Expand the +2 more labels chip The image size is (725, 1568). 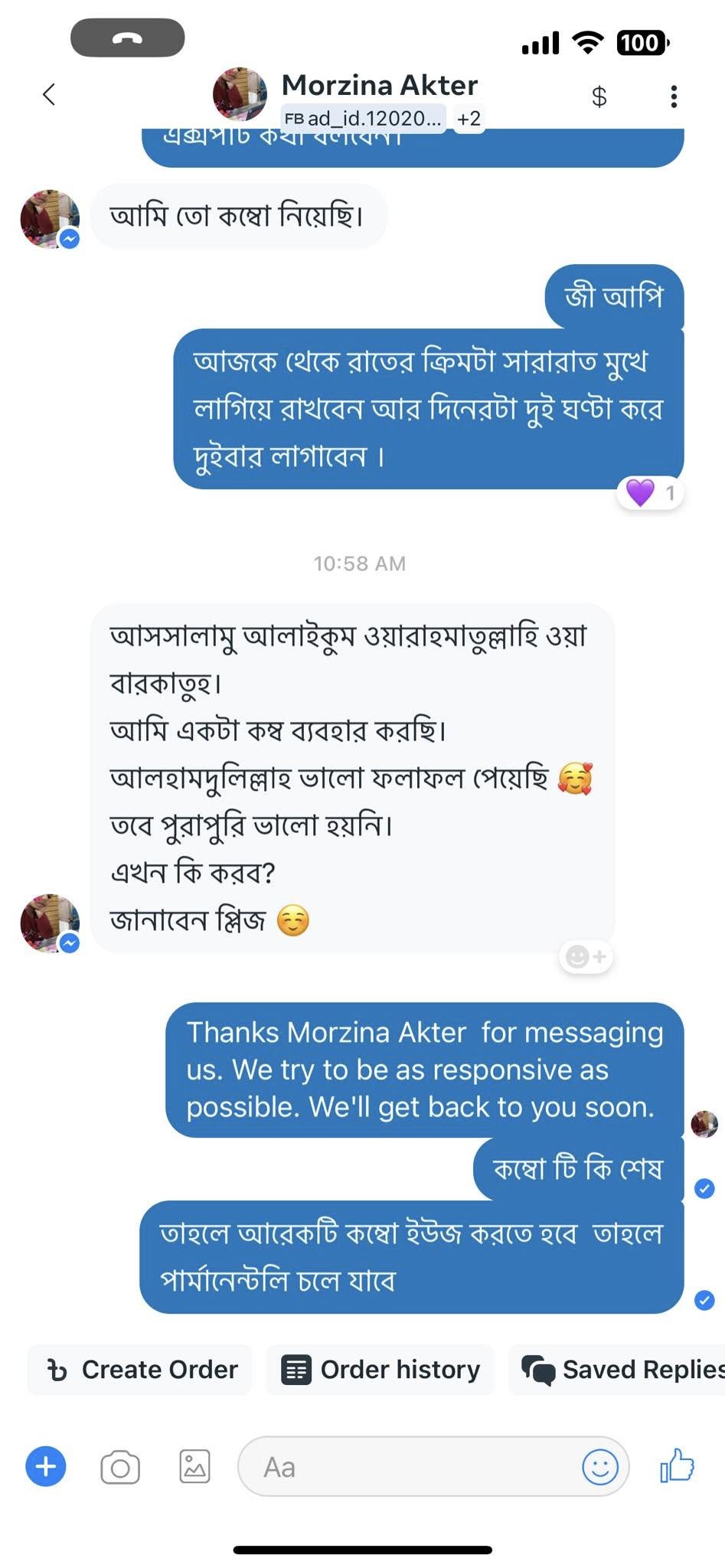pos(469,119)
